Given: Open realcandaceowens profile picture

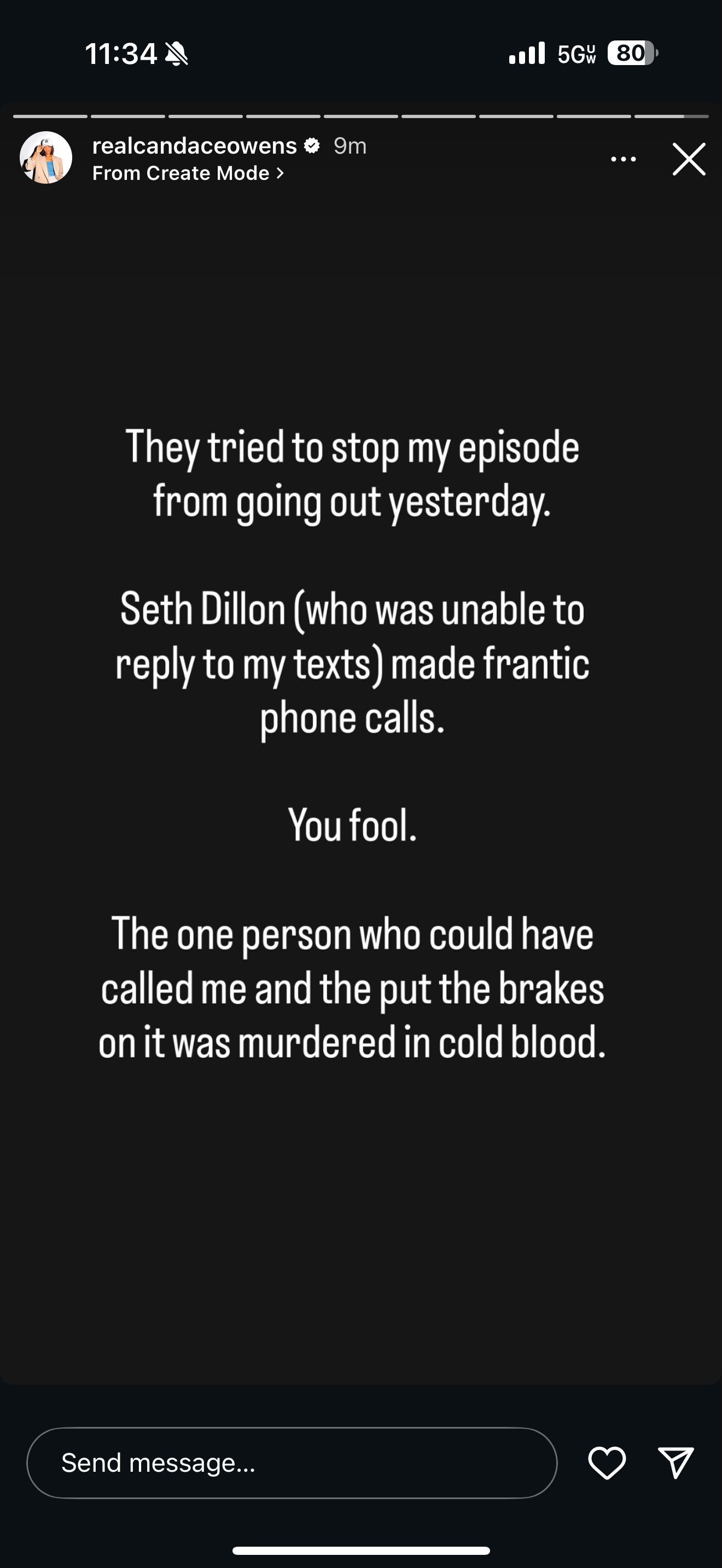Looking at the screenshot, I should click(45, 157).
